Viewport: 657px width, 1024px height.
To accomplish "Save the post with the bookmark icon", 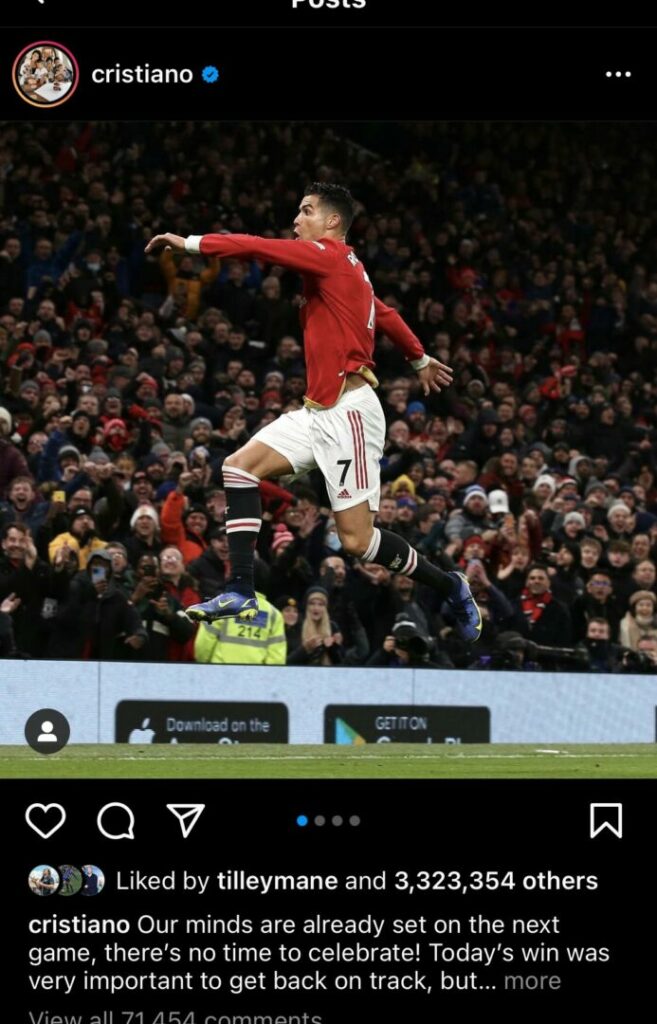I will pos(605,820).
